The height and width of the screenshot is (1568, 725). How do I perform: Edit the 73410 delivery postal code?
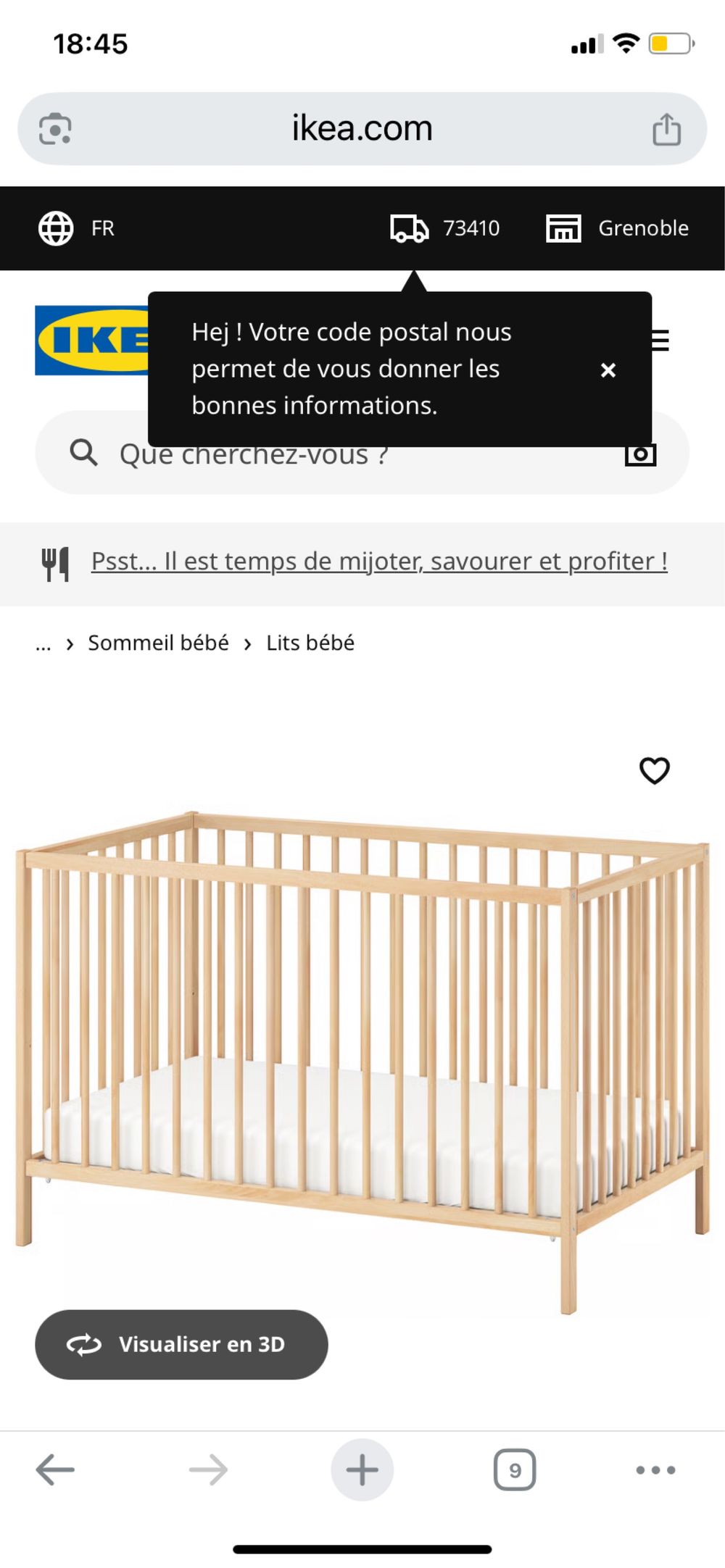(445, 228)
